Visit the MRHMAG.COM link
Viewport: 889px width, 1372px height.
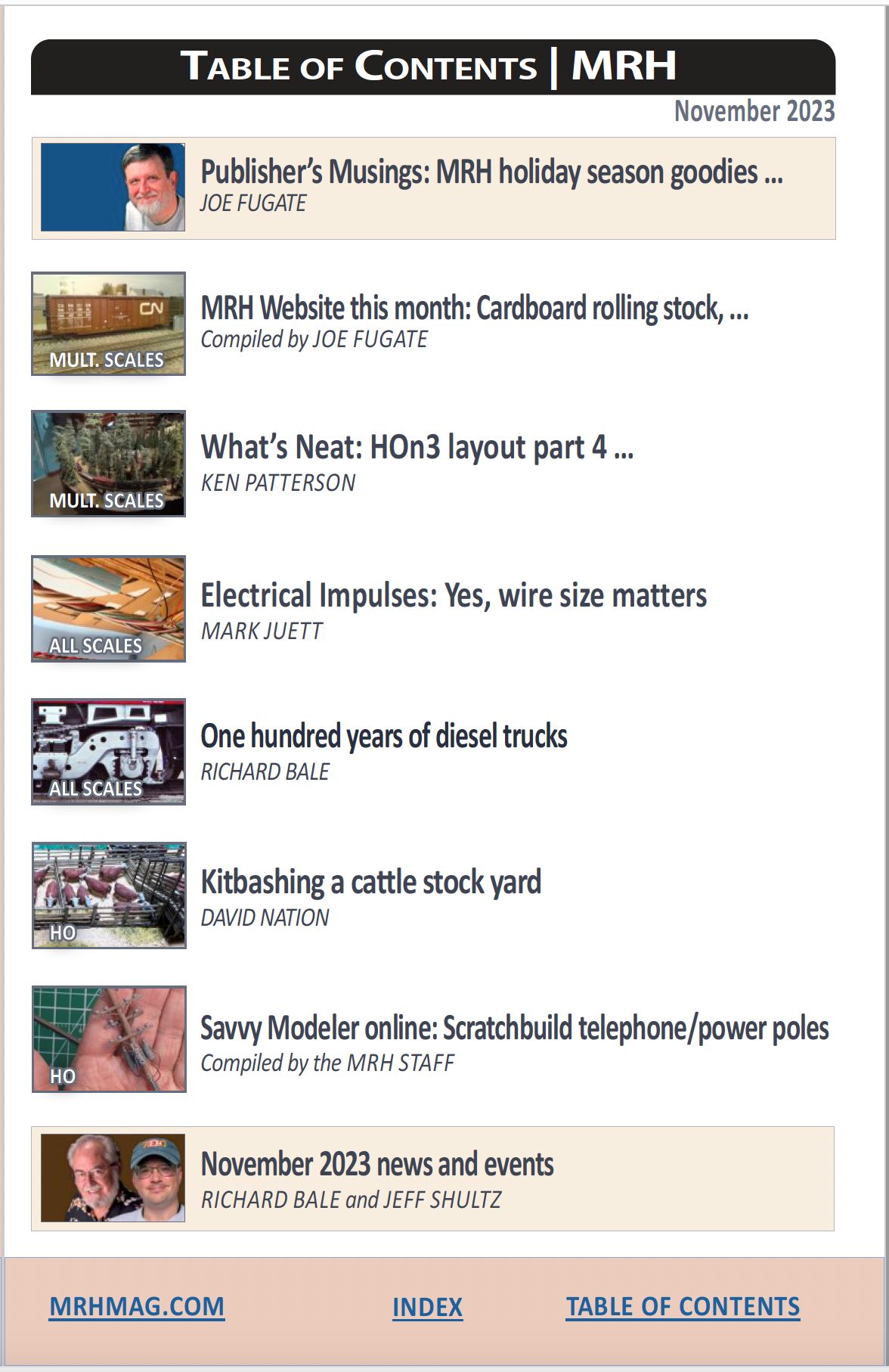pyautogui.click(x=137, y=1306)
